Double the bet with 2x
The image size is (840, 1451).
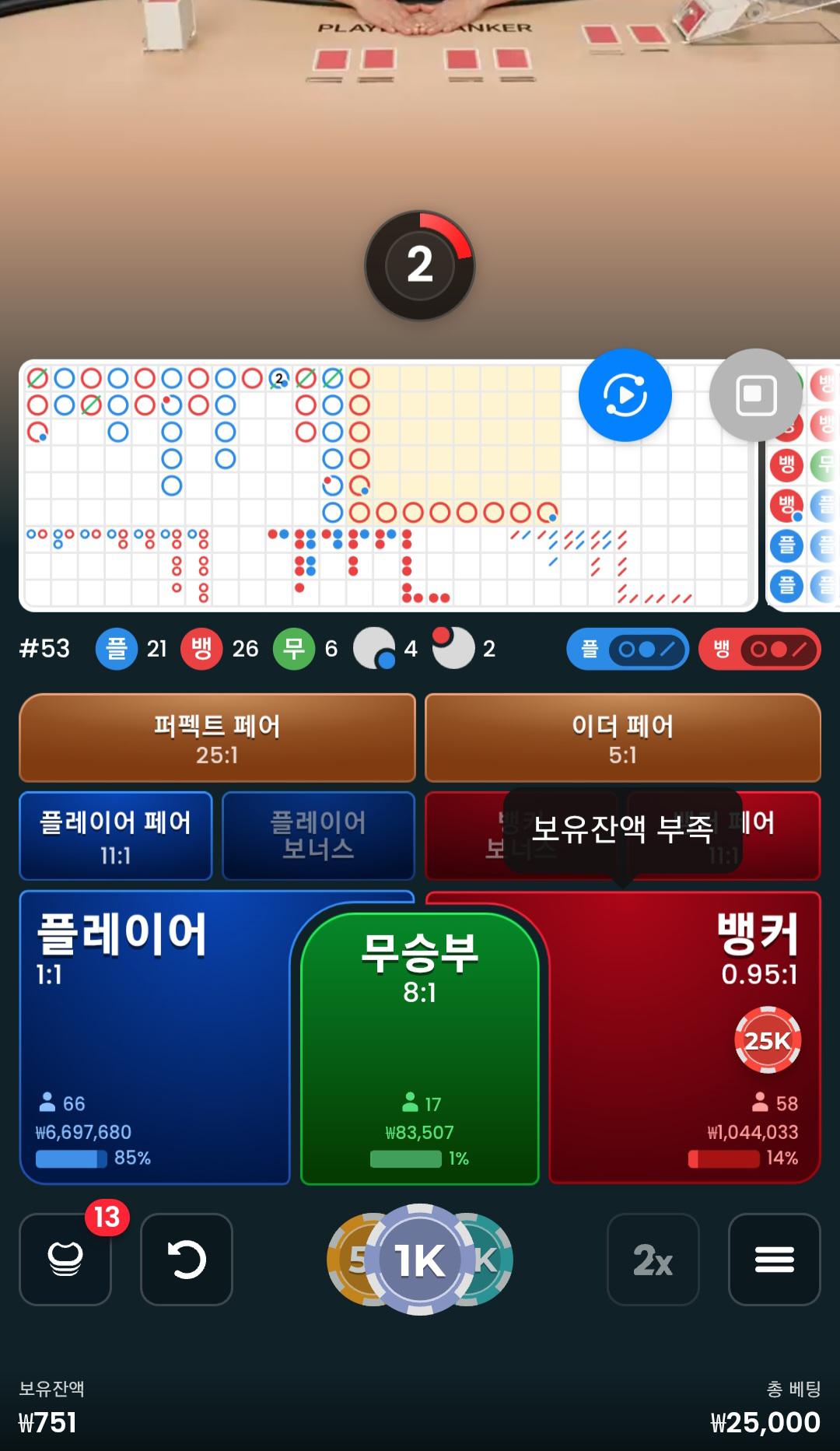click(x=653, y=1259)
